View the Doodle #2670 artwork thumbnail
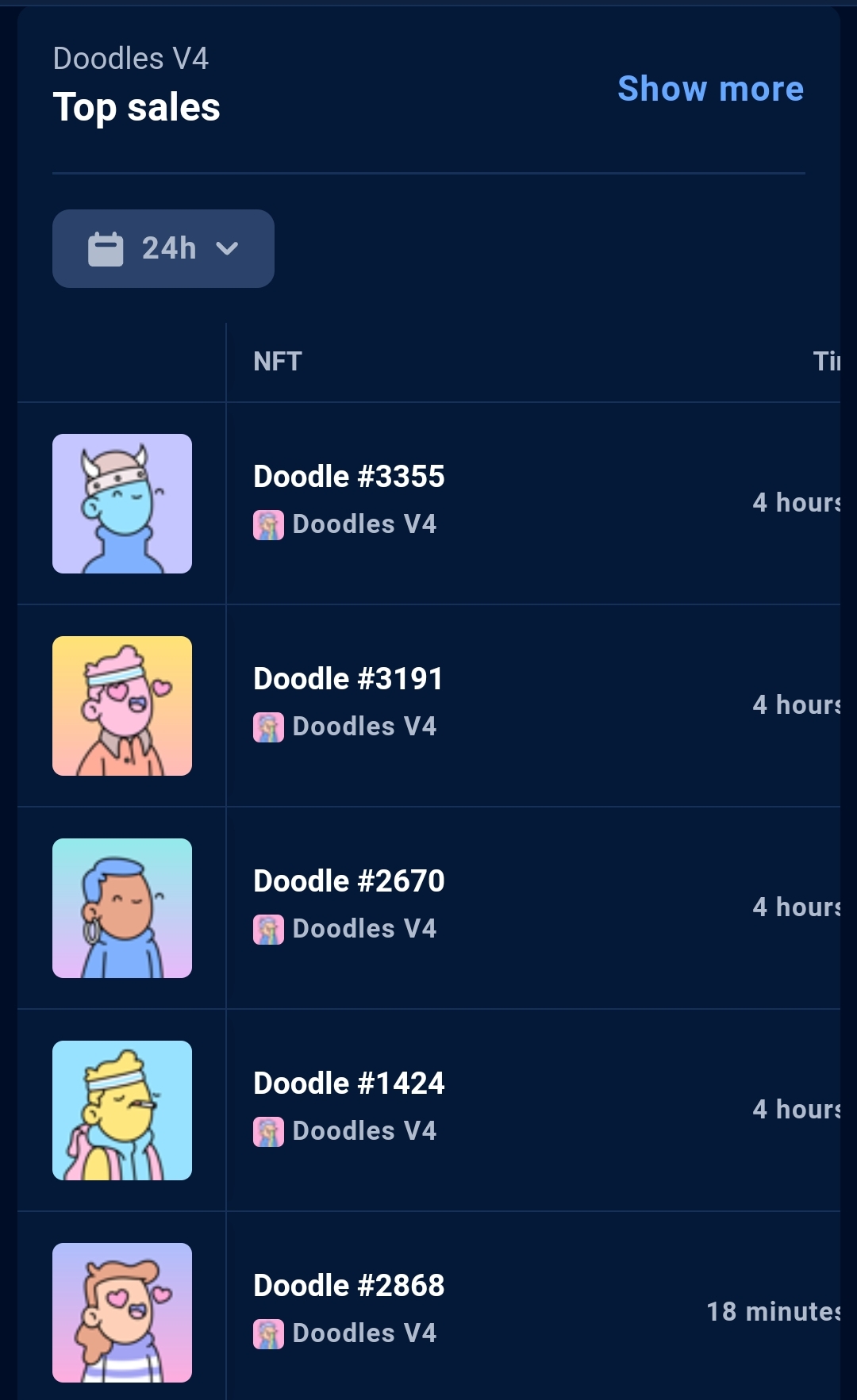Screen dimensions: 857x1400 coord(122,908)
